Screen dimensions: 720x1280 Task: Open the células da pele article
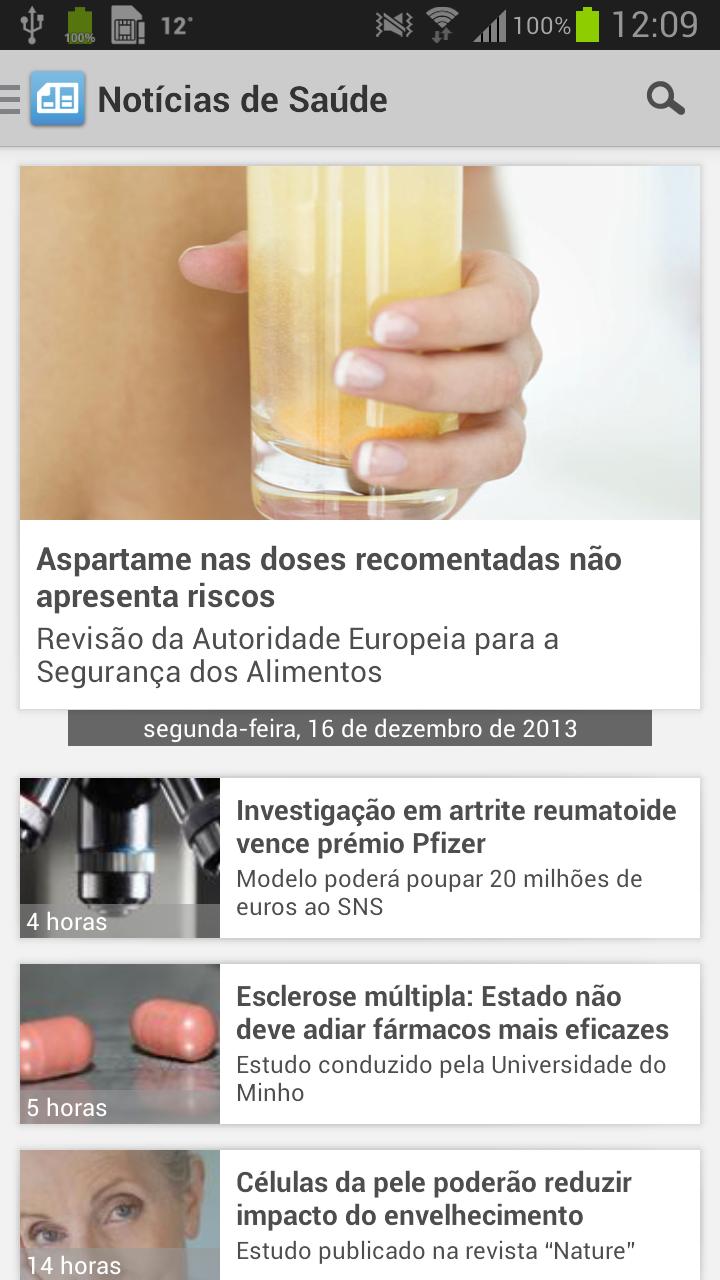coord(450,1200)
